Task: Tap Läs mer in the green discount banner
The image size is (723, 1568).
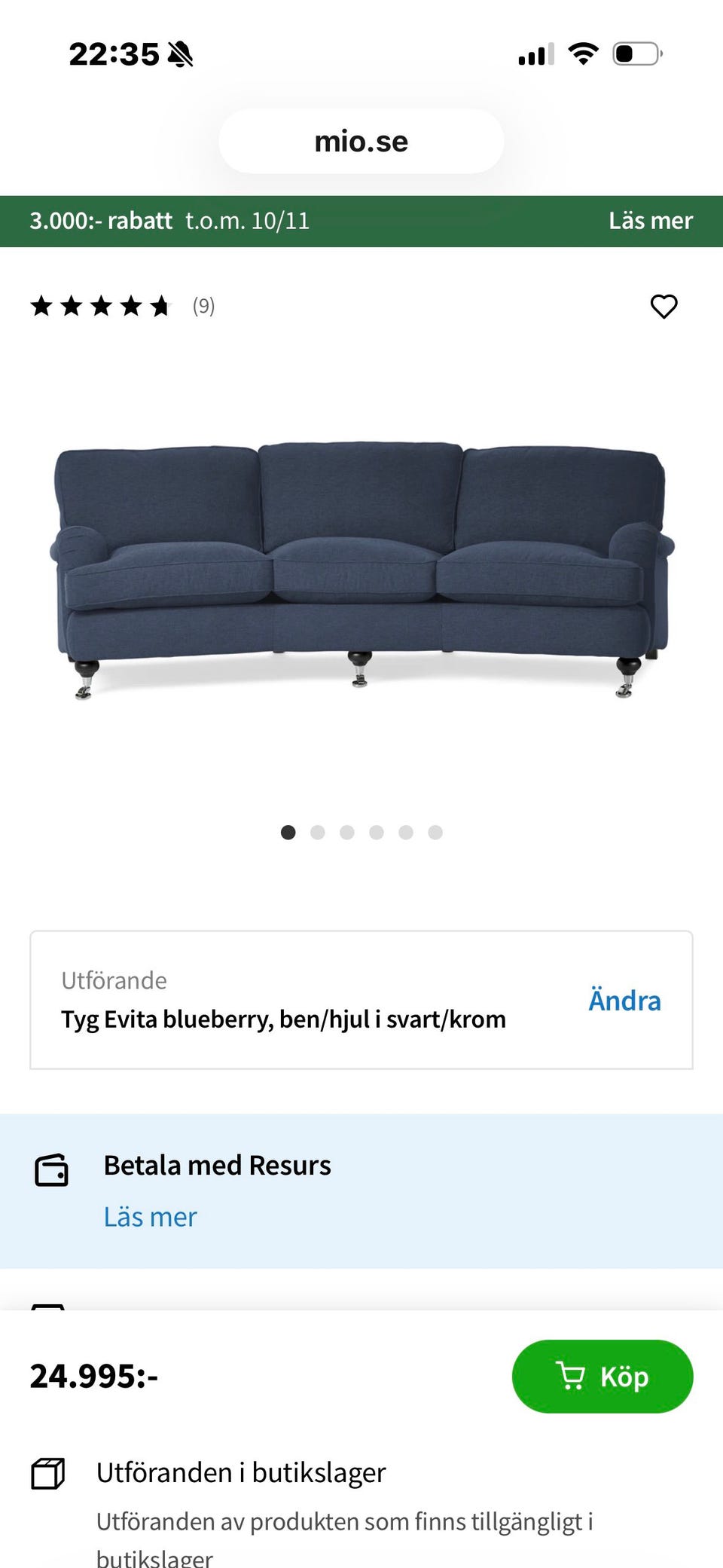Action: pos(651,220)
